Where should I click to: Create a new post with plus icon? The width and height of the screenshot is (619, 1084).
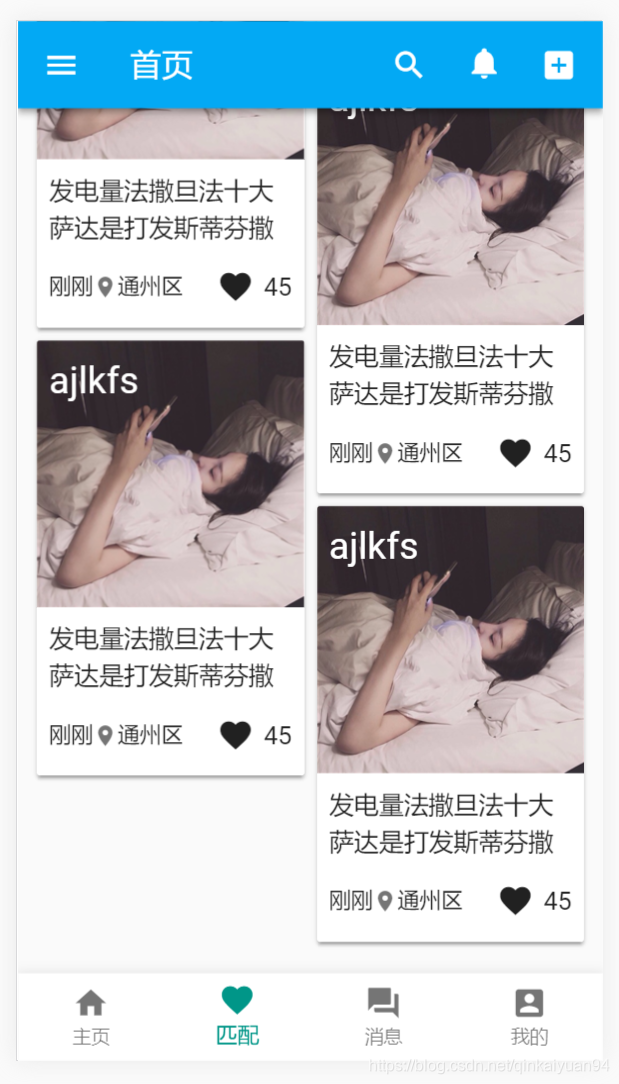[559, 65]
